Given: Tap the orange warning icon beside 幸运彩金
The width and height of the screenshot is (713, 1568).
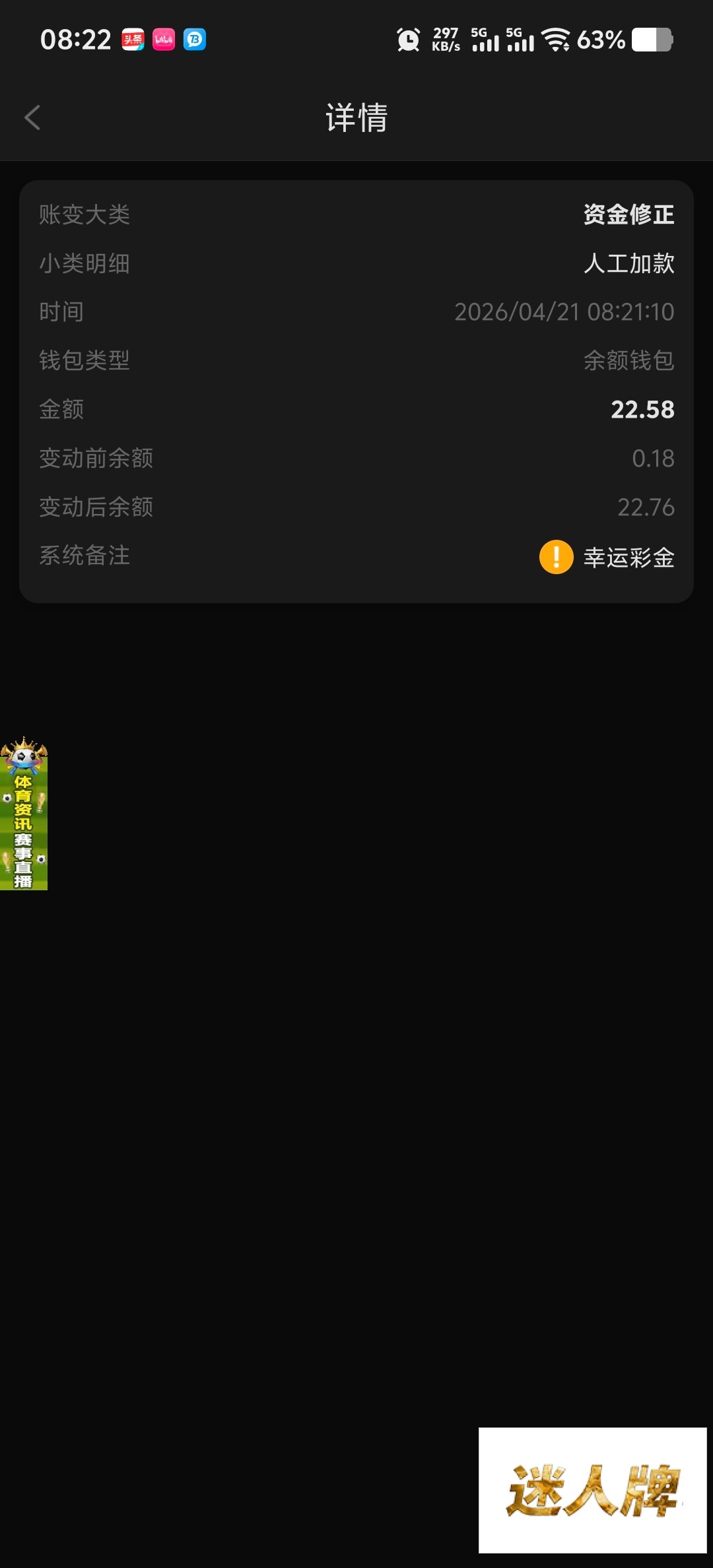Looking at the screenshot, I should 556,557.
